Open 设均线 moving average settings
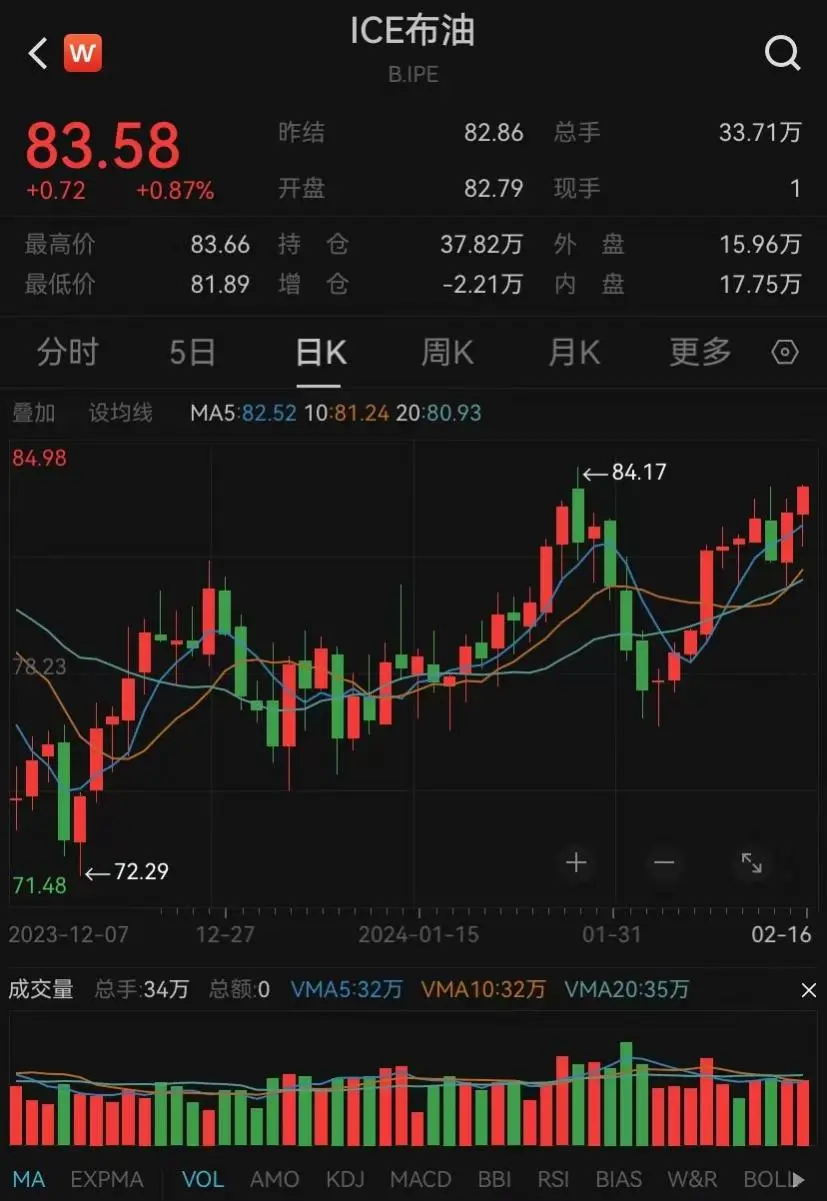Viewport: 827px width, 1201px height. (x=120, y=413)
